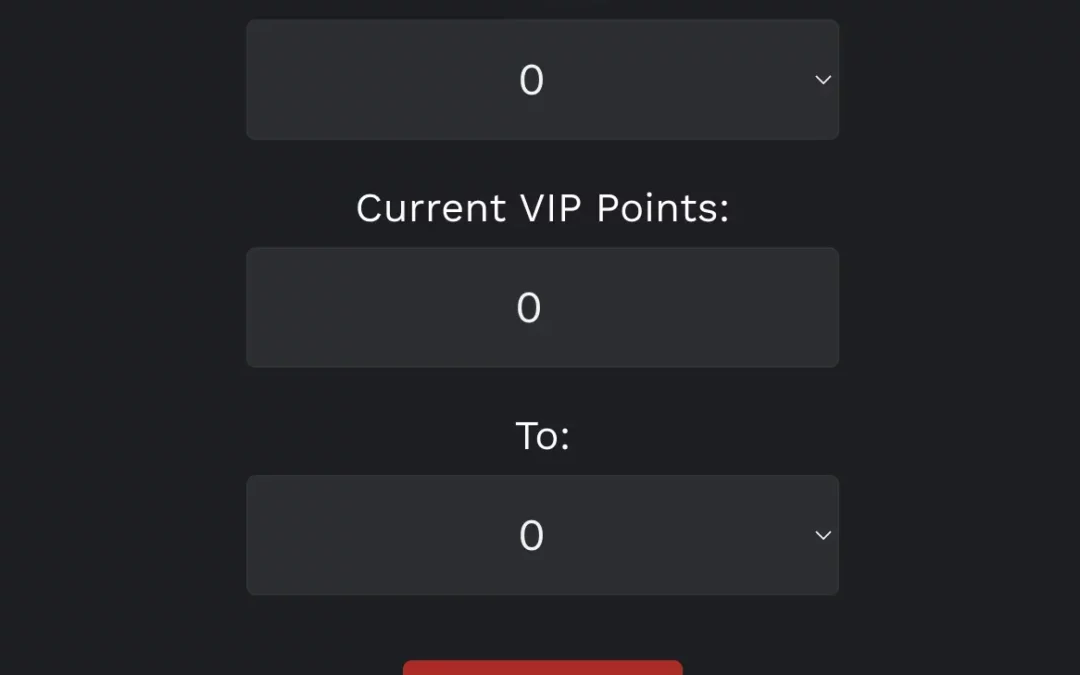Focus the Current VIP Points field
The width and height of the screenshot is (1080, 675).
[542, 307]
